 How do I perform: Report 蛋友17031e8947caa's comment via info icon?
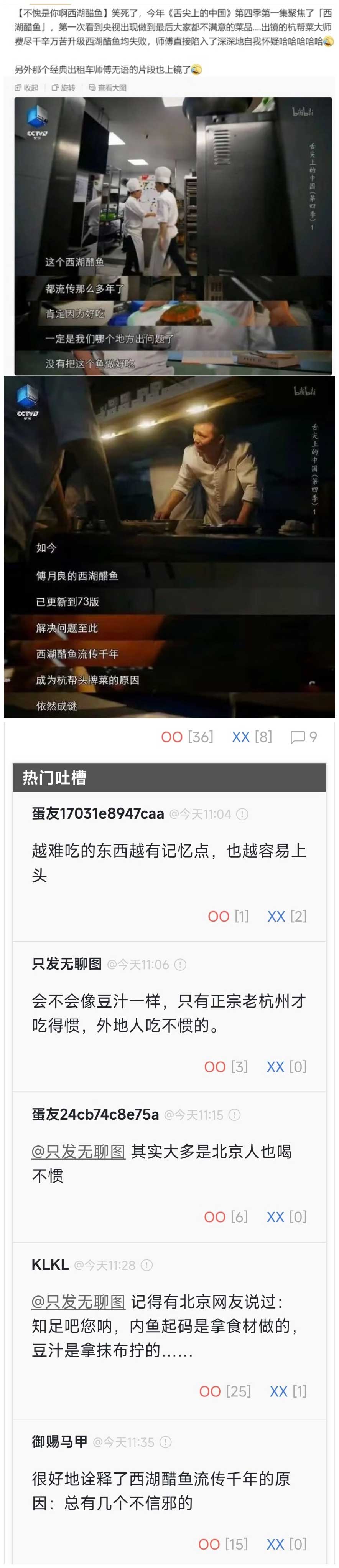click(x=242, y=814)
